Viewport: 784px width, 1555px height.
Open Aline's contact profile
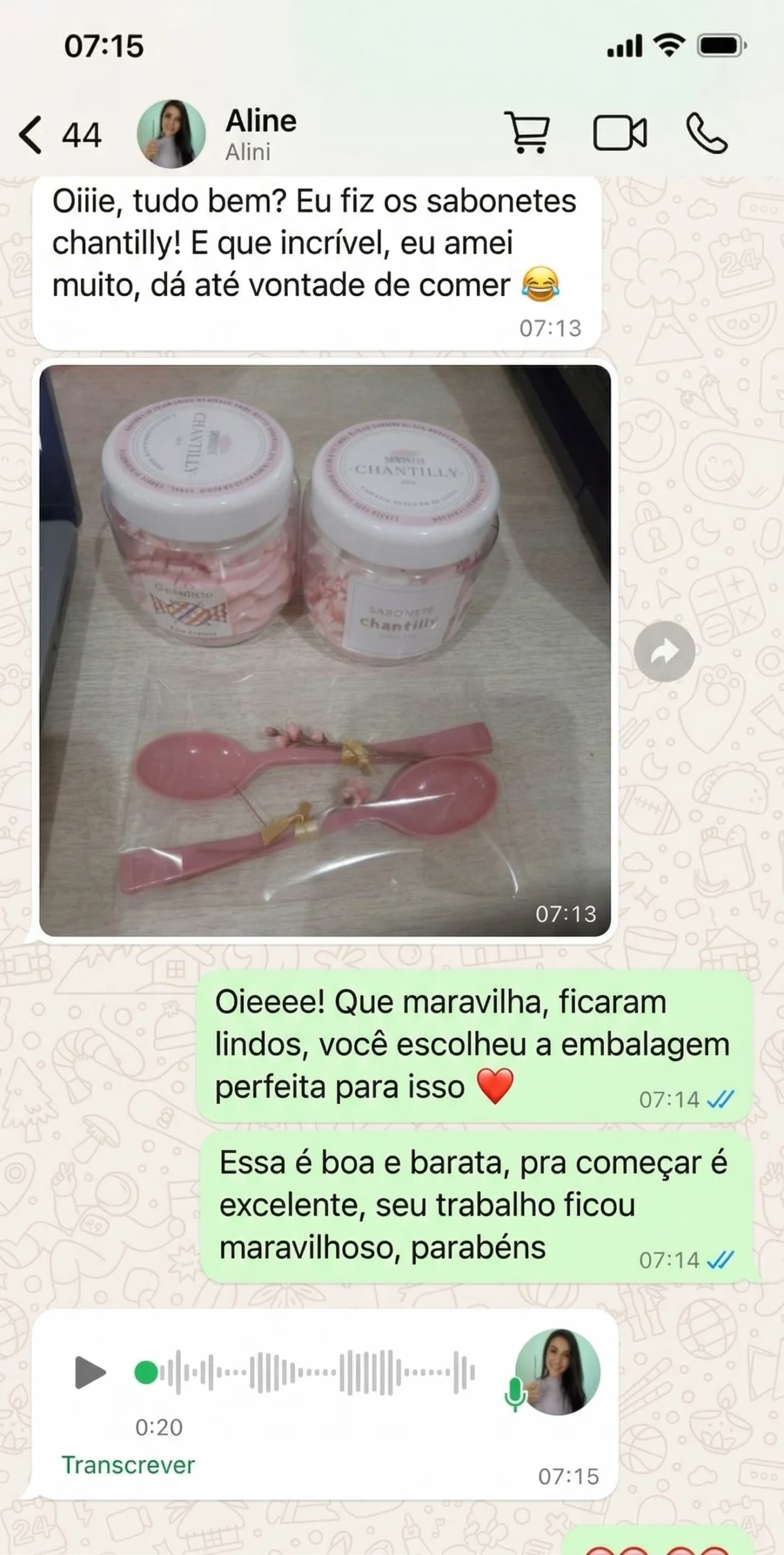coord(261,134)
